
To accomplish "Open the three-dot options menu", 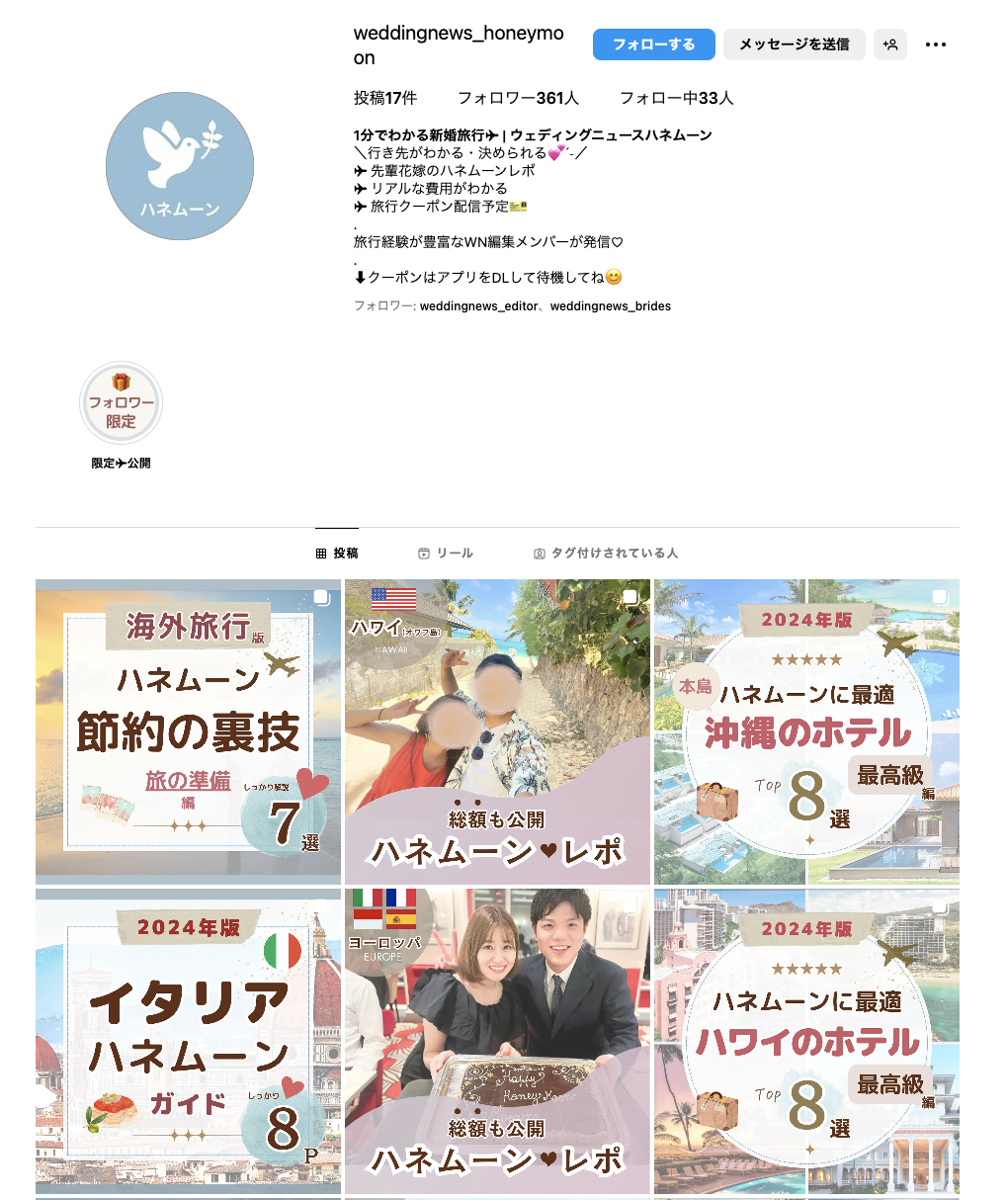I will (x=935, y=44).
